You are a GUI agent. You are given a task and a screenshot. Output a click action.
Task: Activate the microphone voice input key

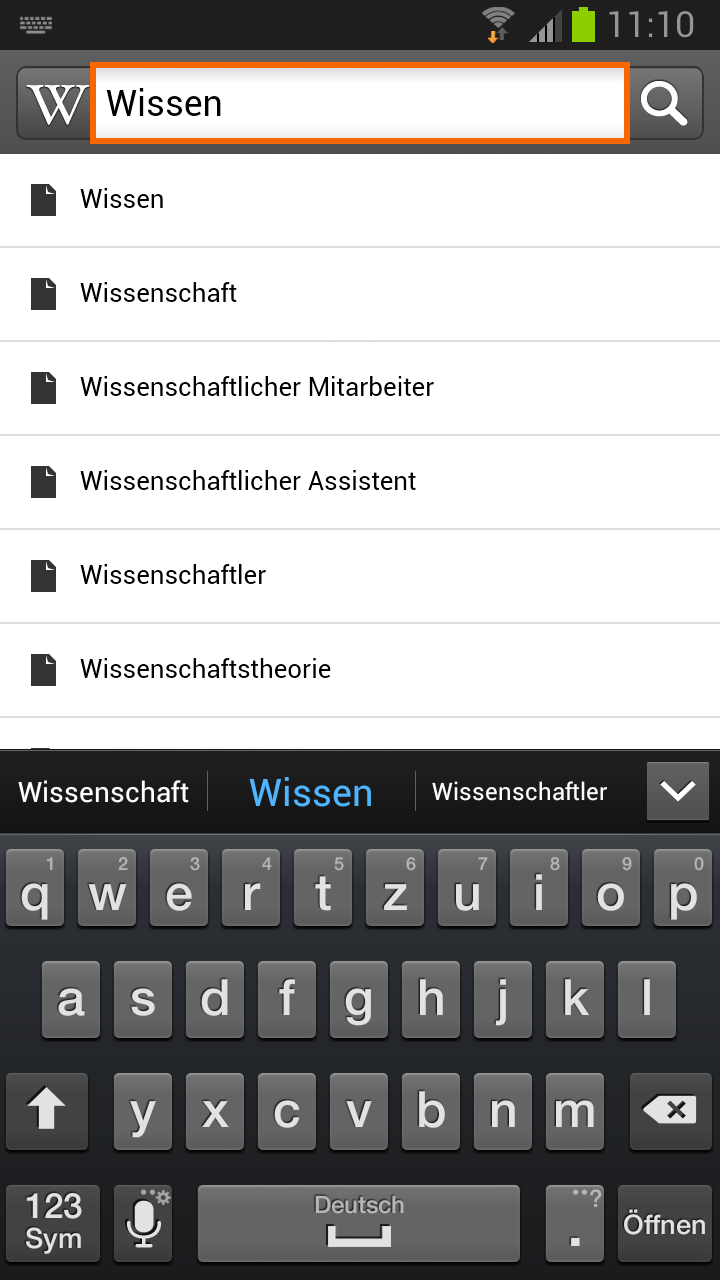(x=144, y=1224)
